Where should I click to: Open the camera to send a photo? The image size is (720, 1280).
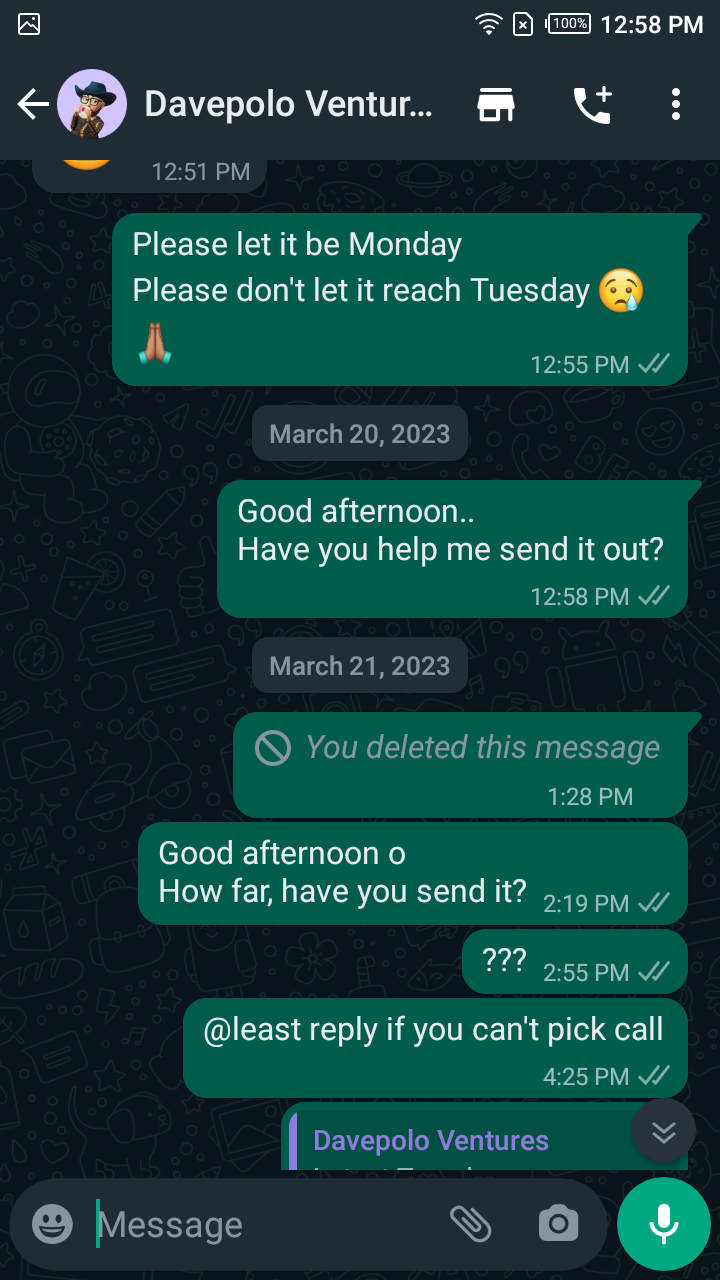tap(558, 1224)
